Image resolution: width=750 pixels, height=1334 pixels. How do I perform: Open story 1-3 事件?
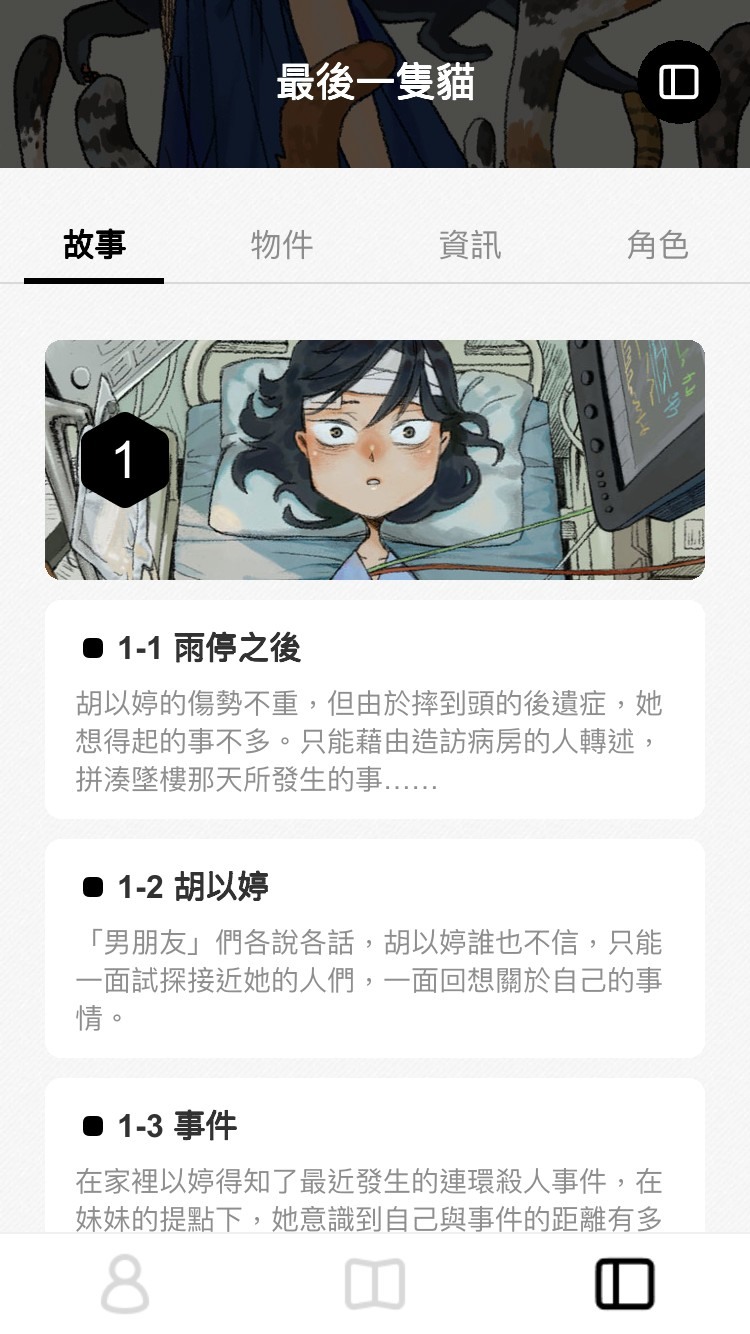point(375,1160)
